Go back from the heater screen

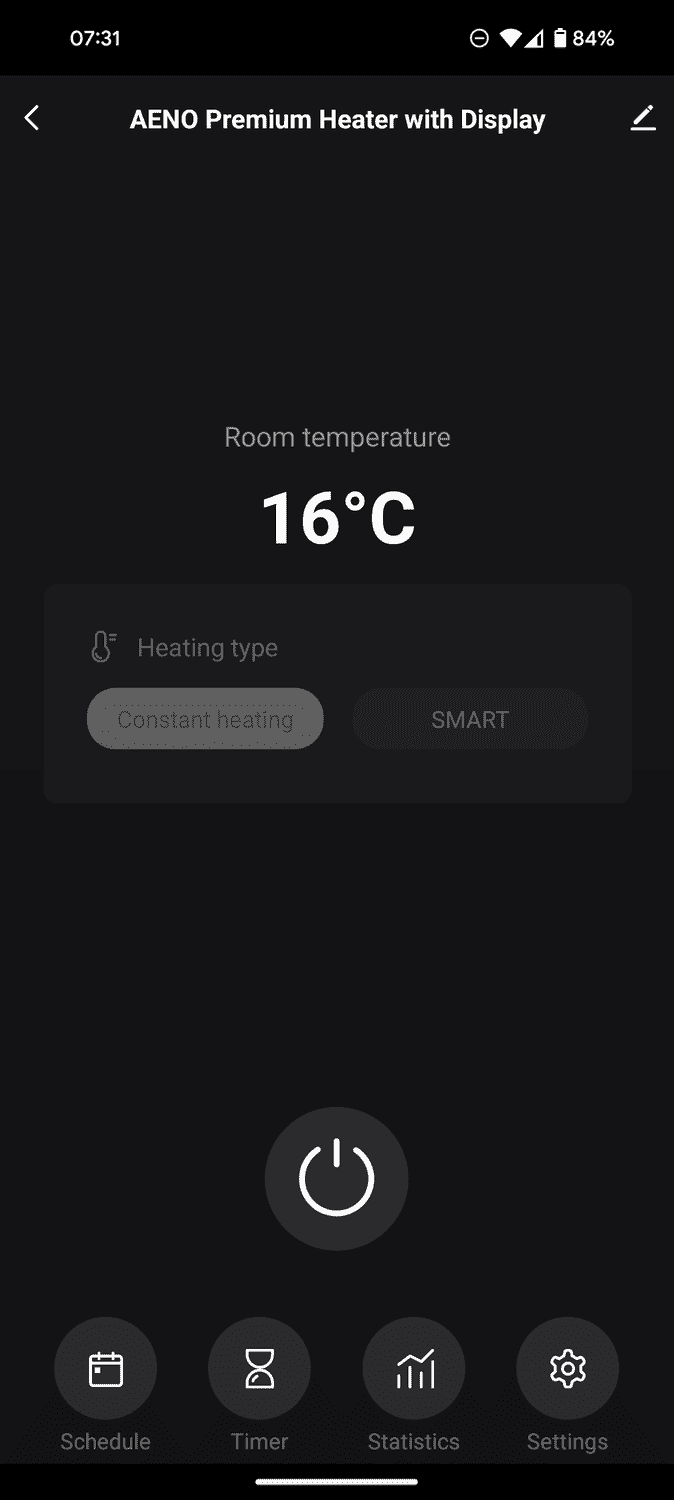tap(32, 119)
